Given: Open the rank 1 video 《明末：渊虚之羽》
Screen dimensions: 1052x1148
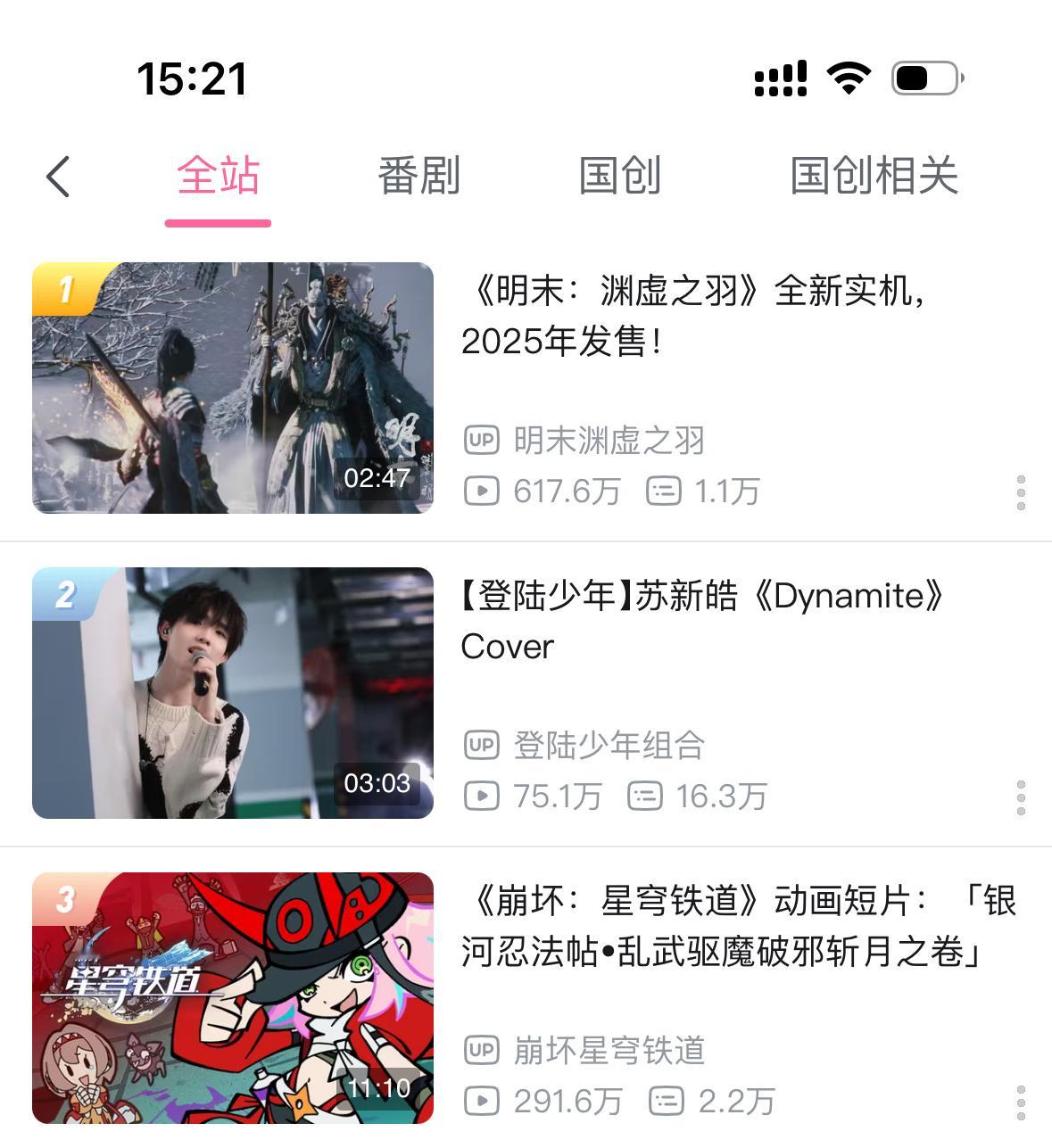Looking at the screenshot, I should pos(233,388).
